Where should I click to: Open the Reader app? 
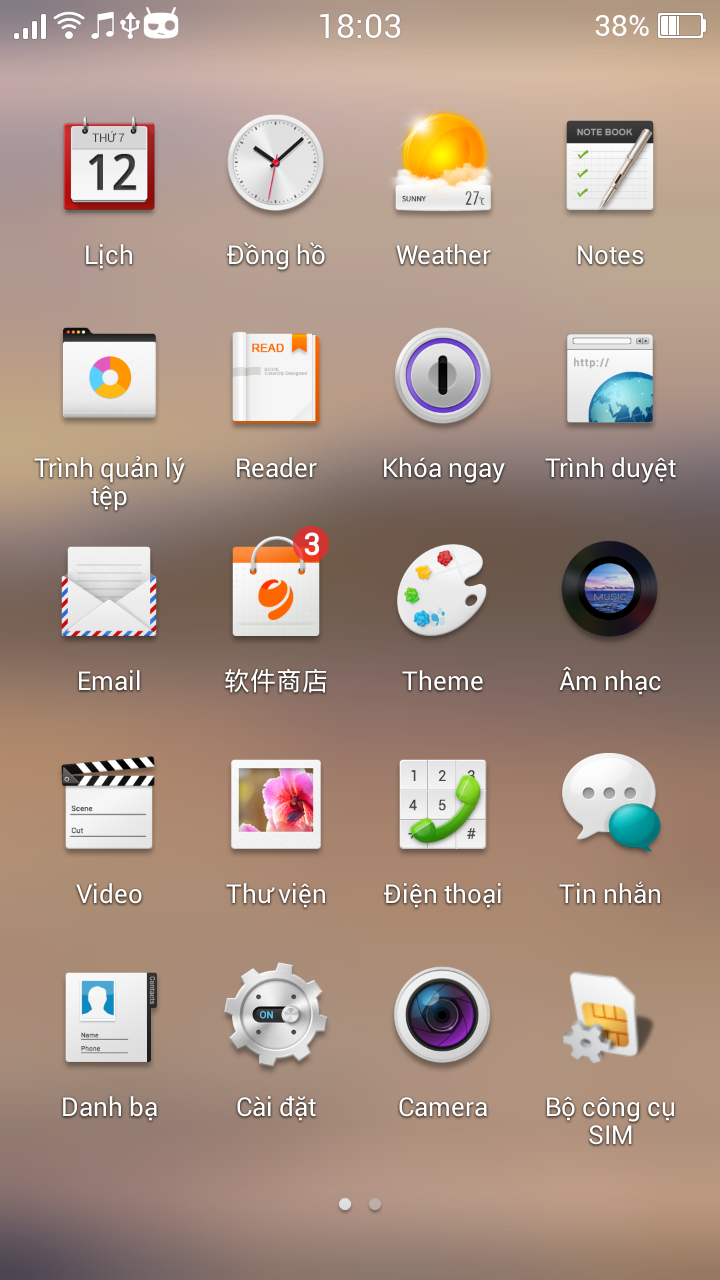tap(276, 377)
